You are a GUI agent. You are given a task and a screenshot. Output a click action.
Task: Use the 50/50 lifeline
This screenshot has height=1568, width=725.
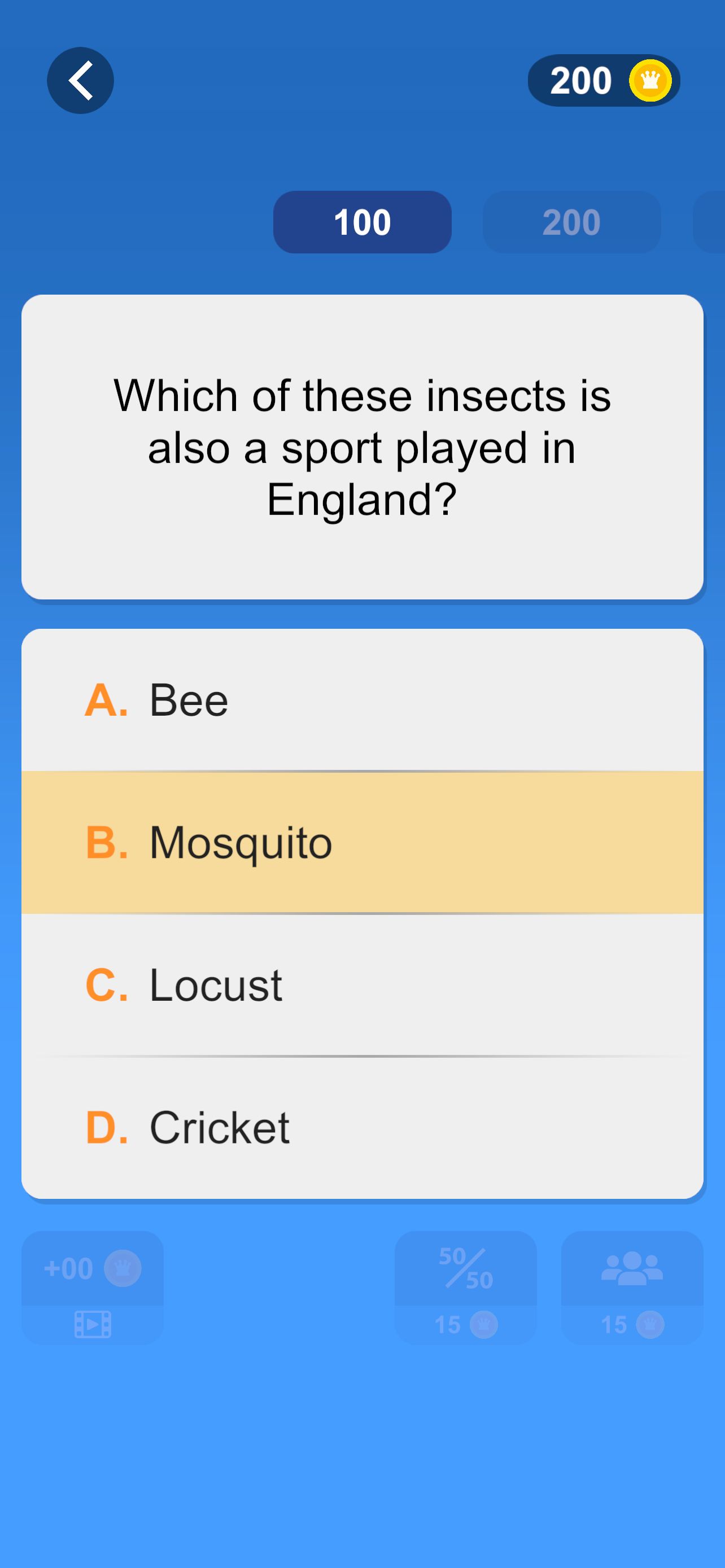click(x=466, y=1288)
